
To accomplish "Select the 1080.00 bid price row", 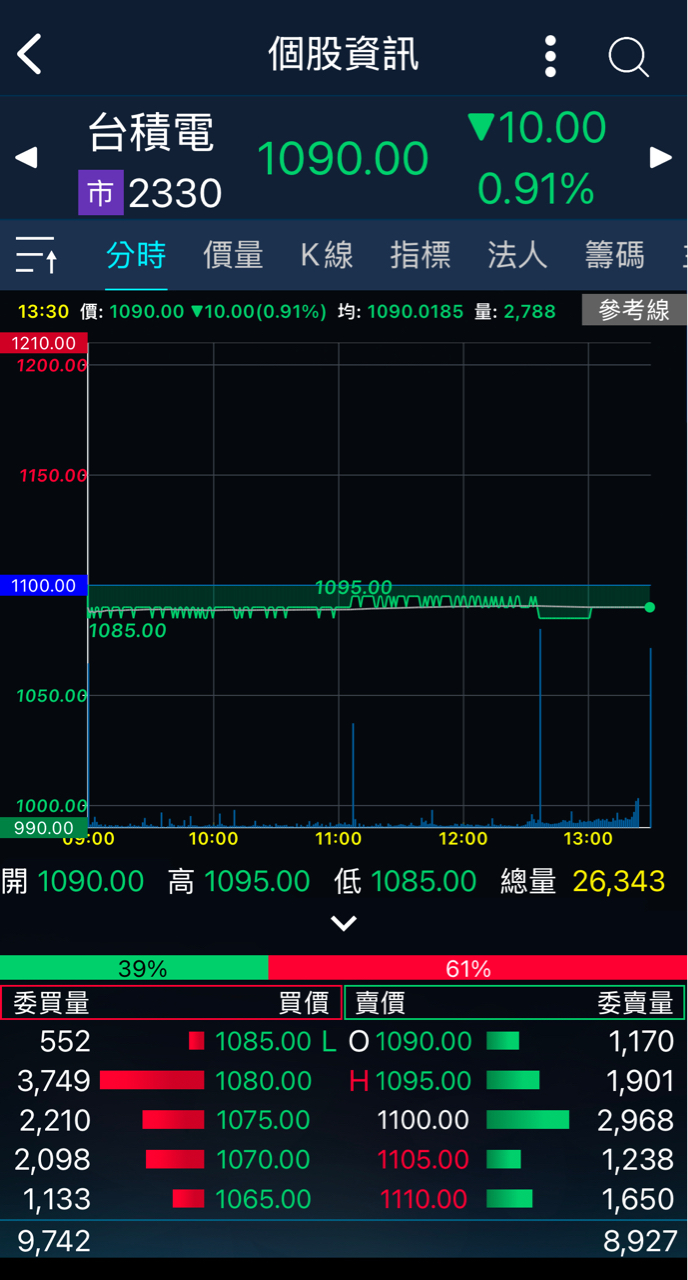I will tap(263, 1081).
